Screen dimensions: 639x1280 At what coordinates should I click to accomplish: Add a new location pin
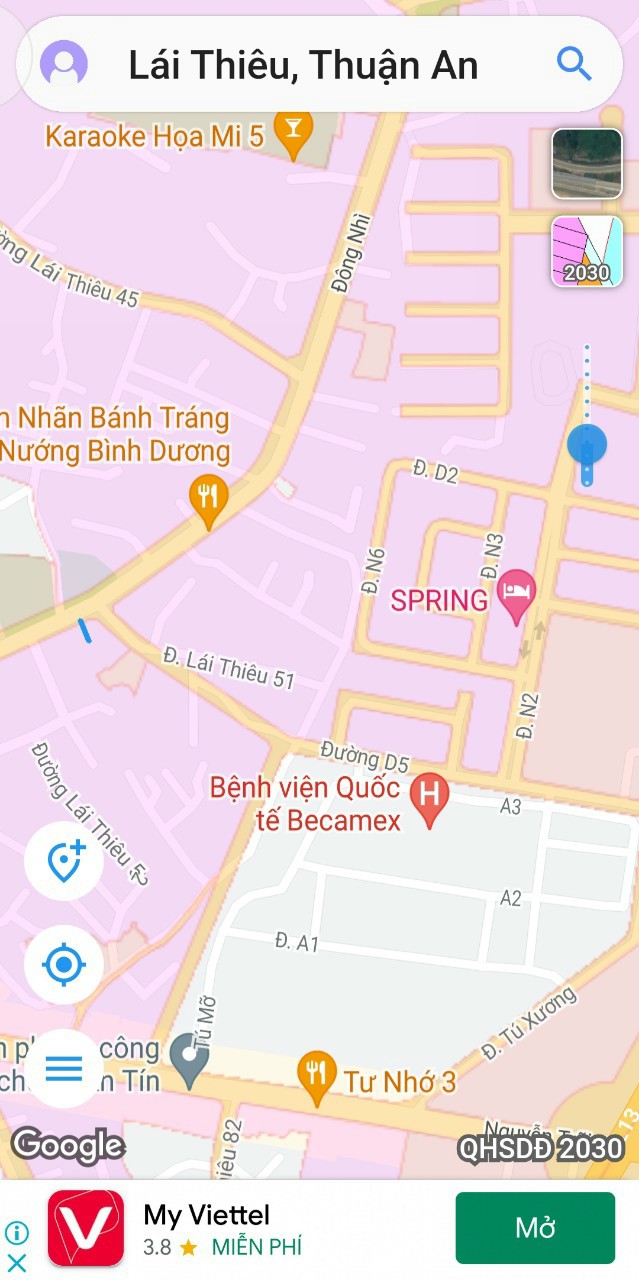[64, 861]
